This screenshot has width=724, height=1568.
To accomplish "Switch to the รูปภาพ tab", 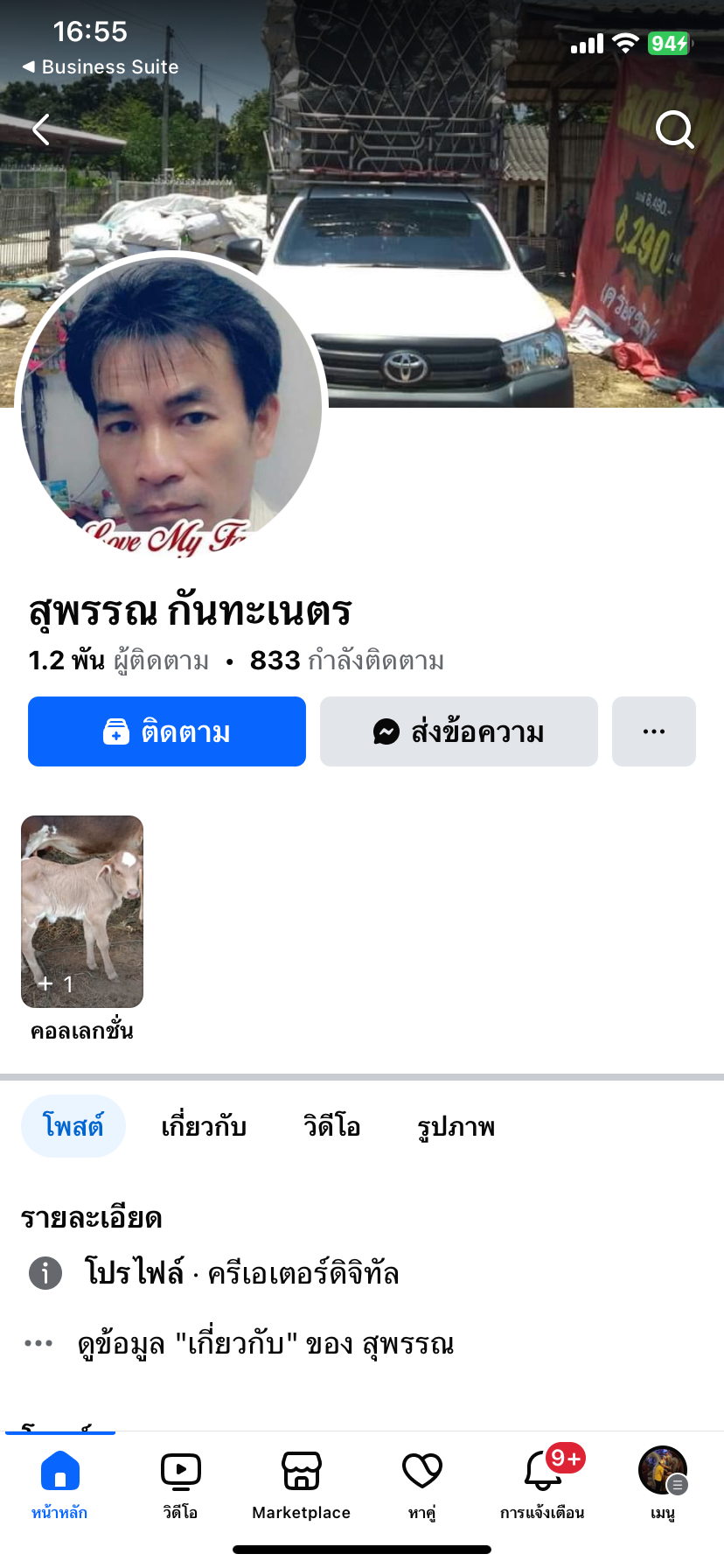I will (456, 1126).
